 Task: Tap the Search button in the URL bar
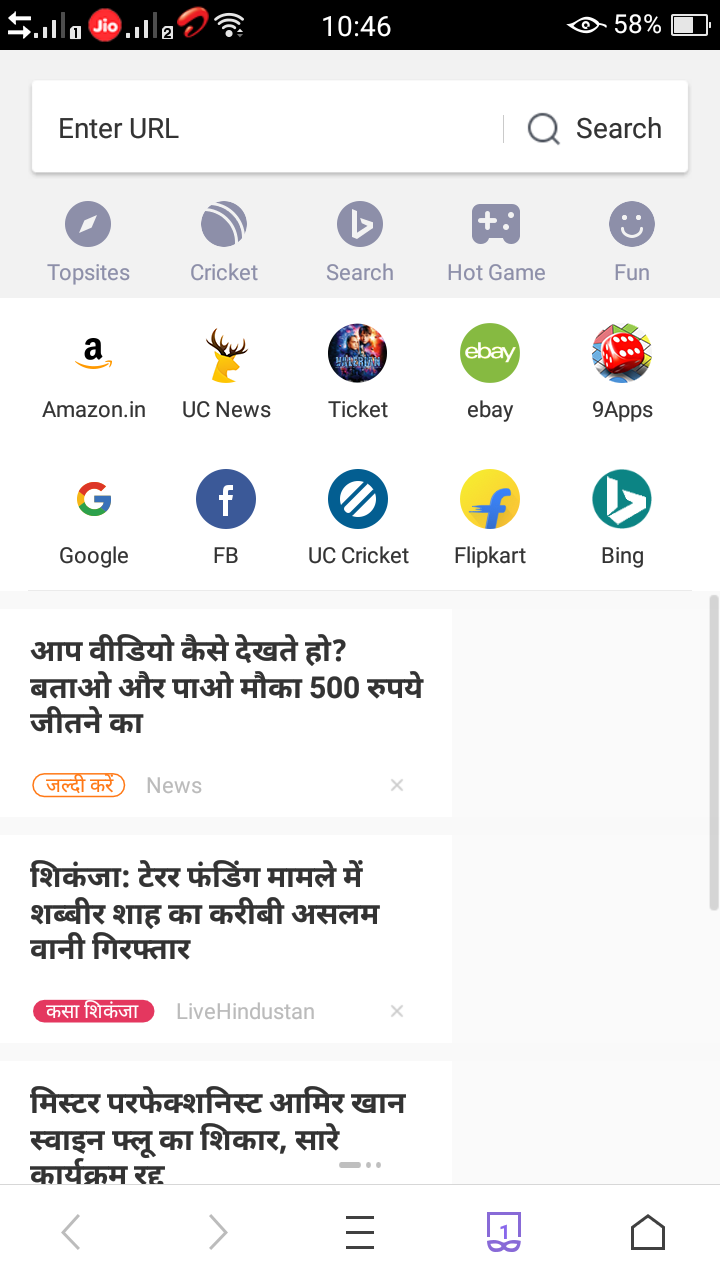tap(596, 128)
